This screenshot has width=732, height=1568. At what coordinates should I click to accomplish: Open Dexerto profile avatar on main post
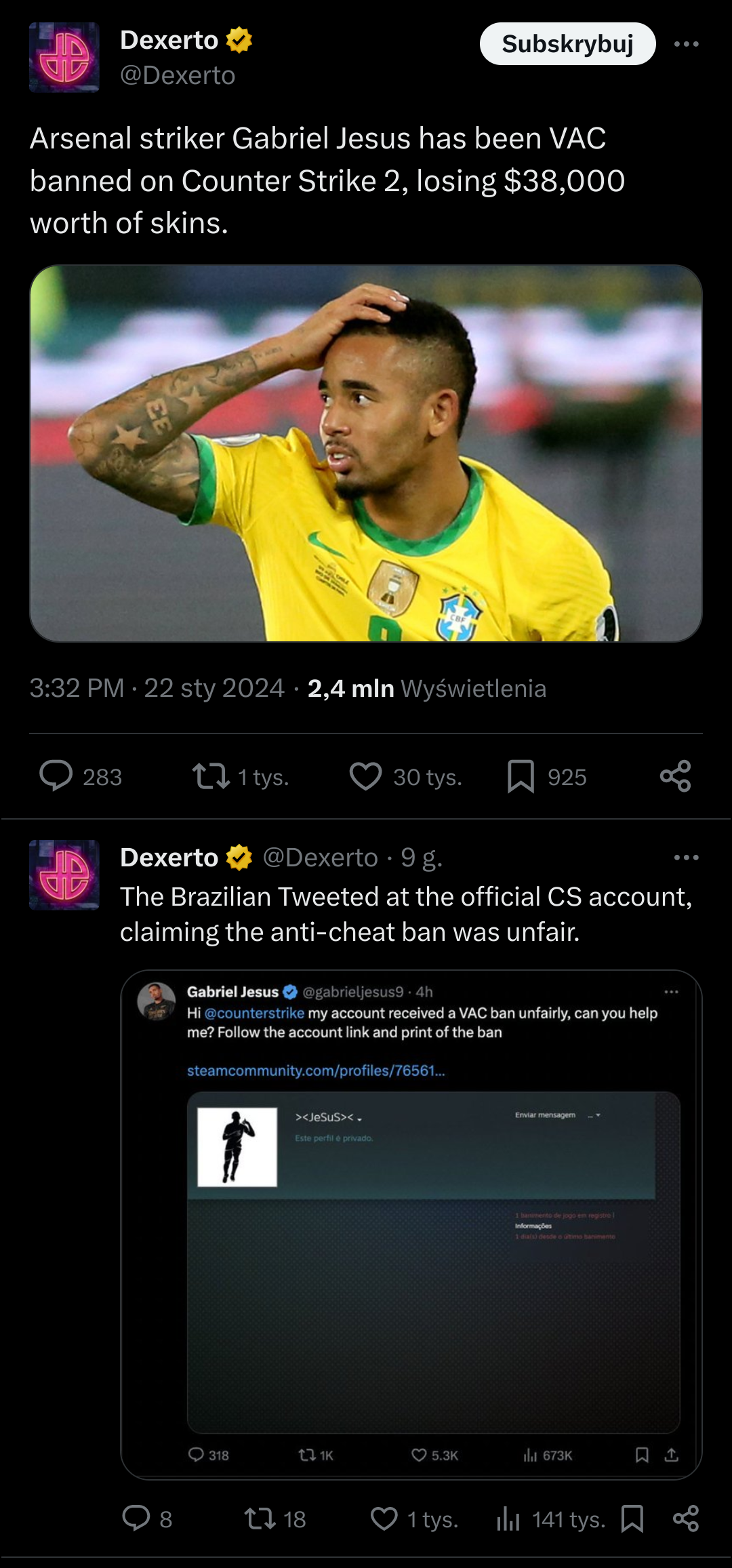64,58
